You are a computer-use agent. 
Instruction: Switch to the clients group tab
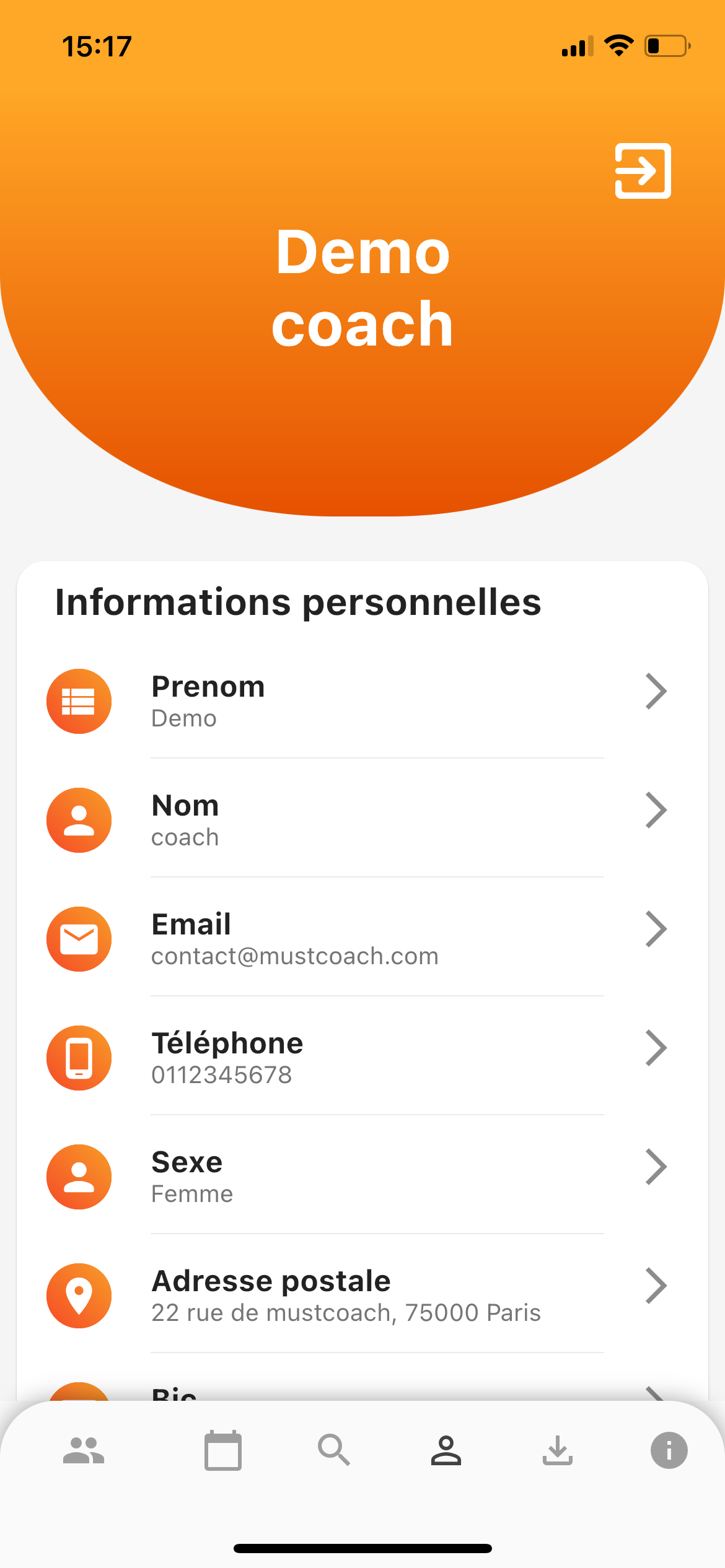pos(84,1450)
